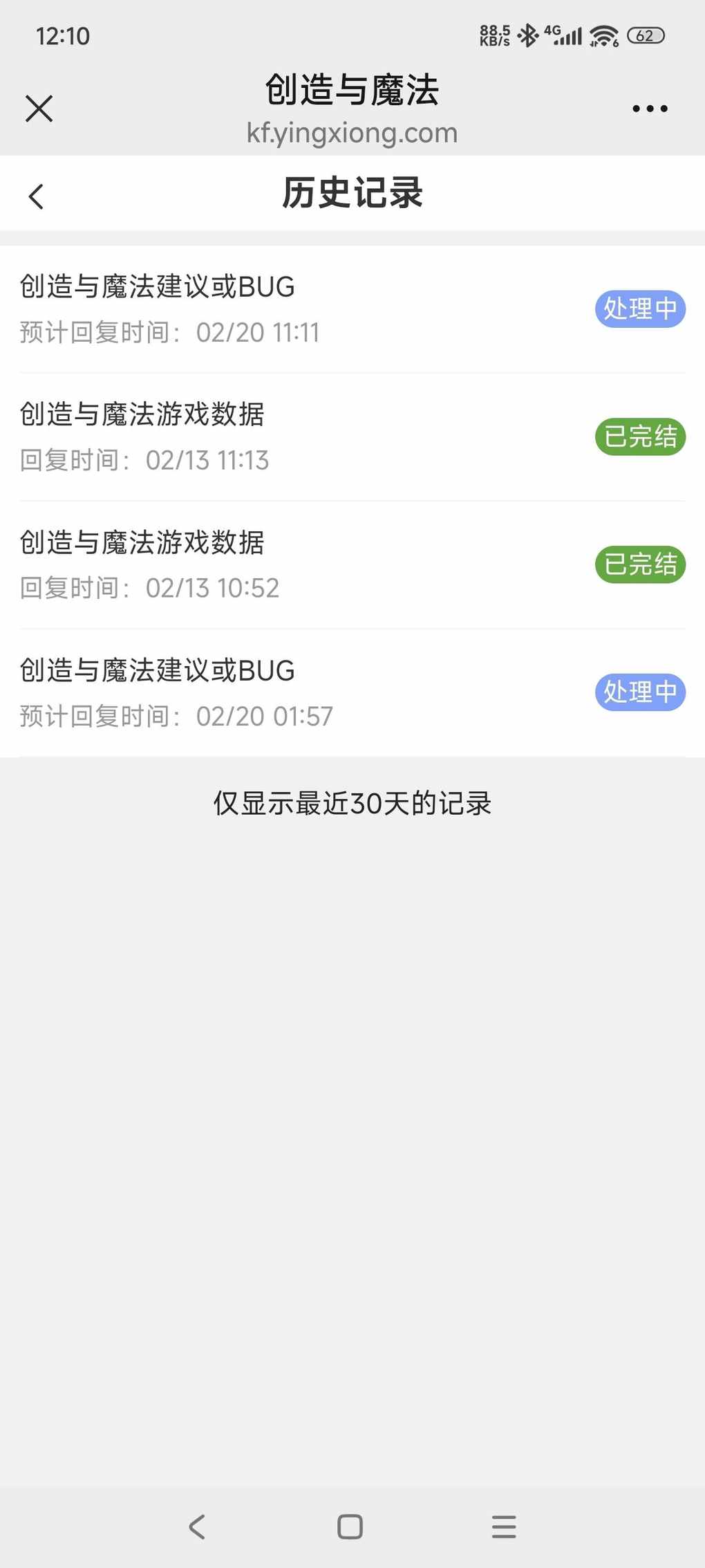
Task: Open the three-dot overflow menu
Action: coord(650,109)
